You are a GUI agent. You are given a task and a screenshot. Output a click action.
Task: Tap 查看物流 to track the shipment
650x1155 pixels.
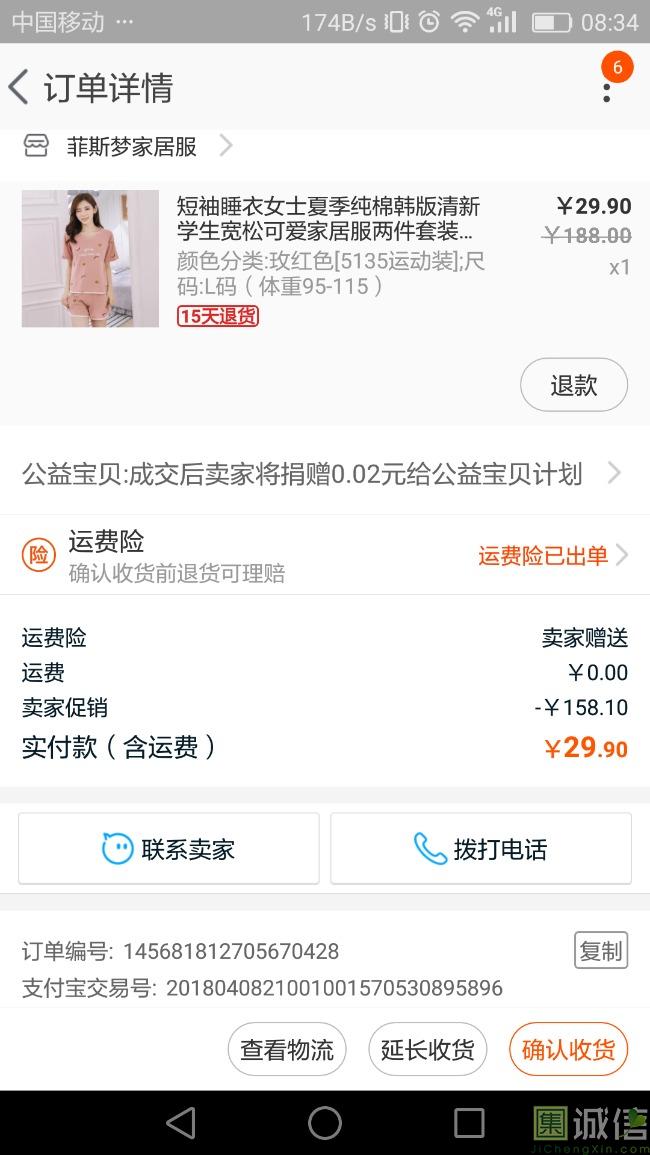tap(287, 1049)
